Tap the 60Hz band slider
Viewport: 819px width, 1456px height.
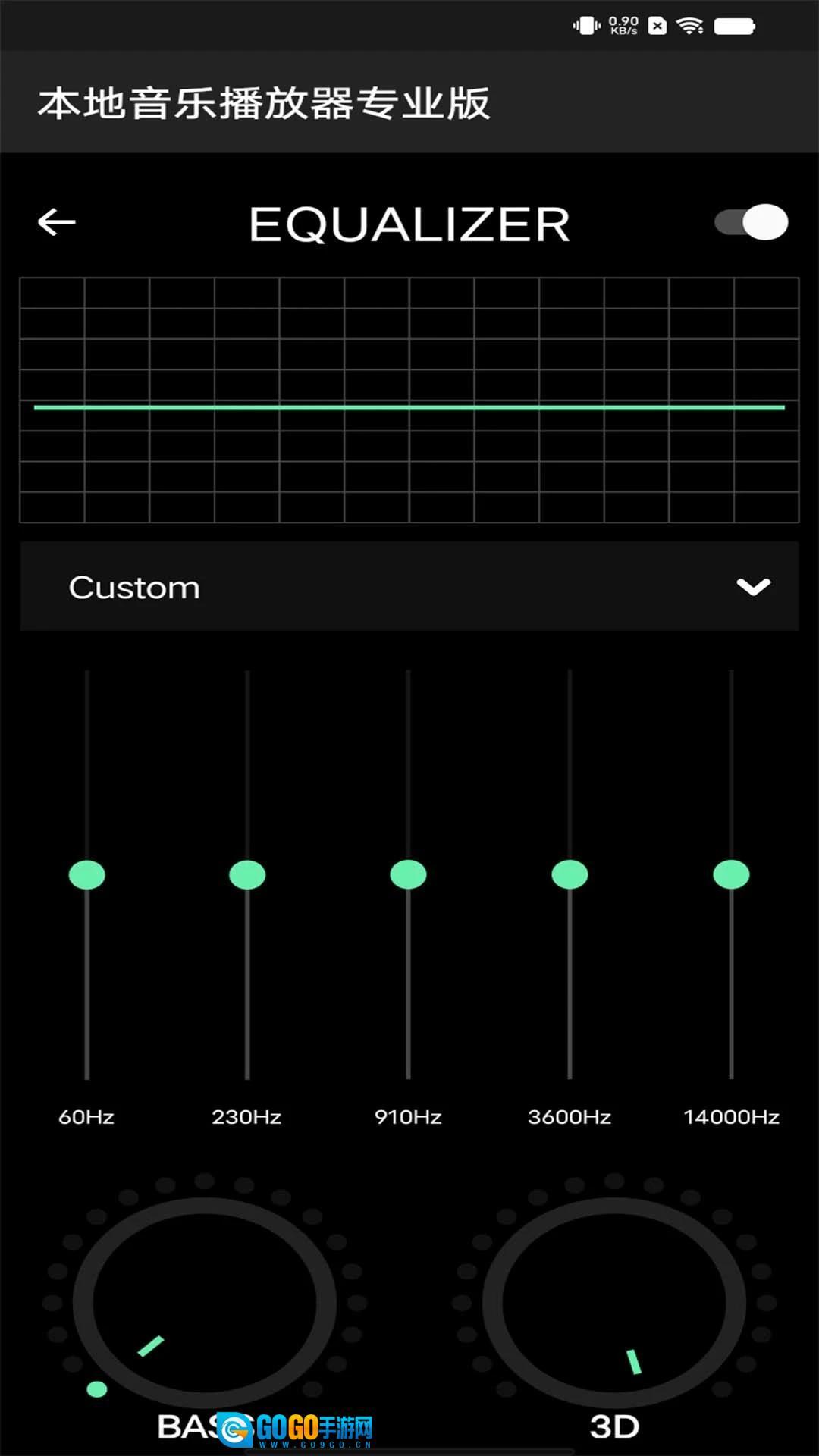87,874
